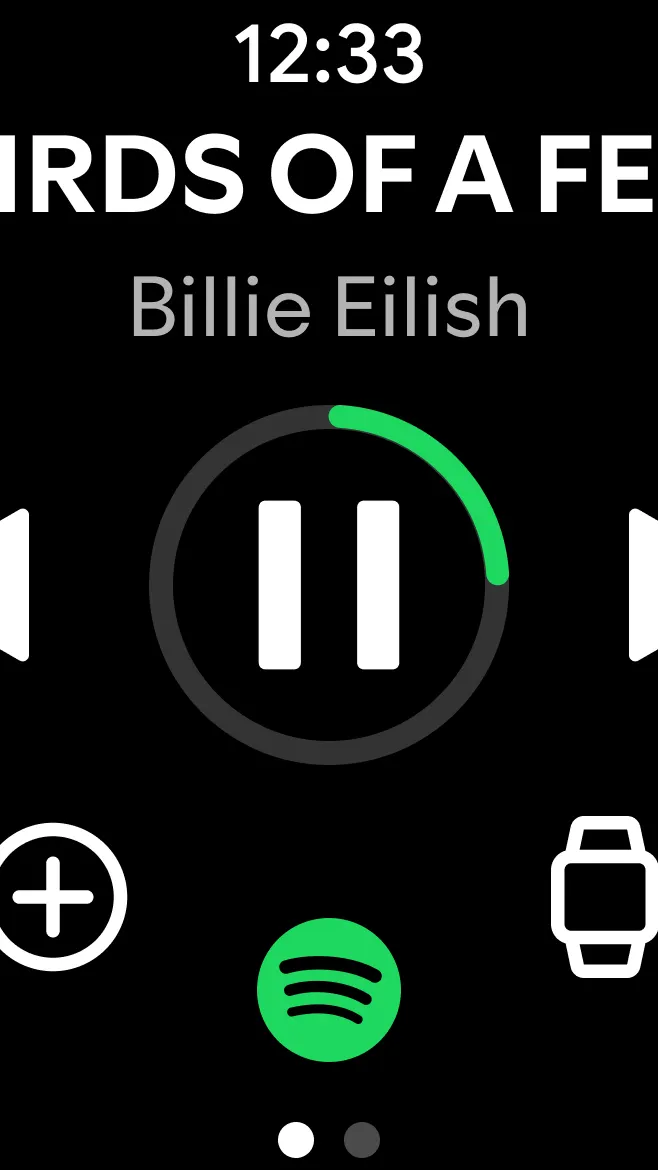The width and height of the screenshot is (658, 1170).
Task: Skip to the previous track
Action: click(x=14, y=585)
